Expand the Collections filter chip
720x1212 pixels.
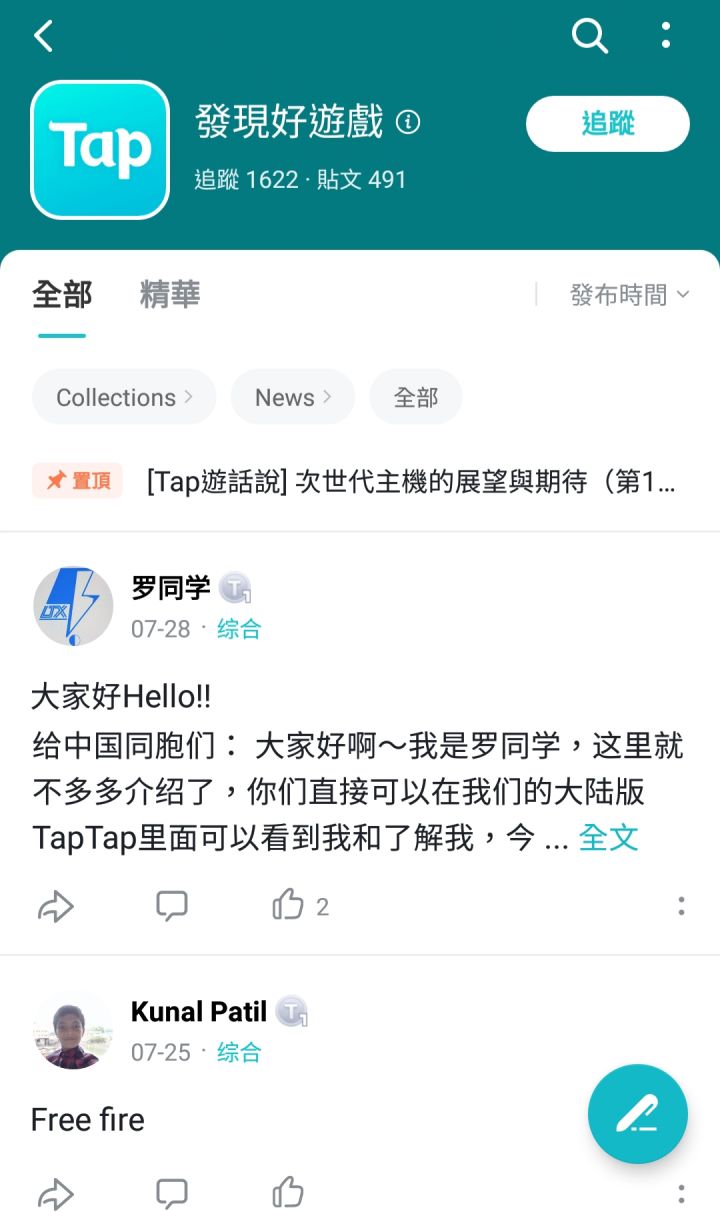point(122,397)
